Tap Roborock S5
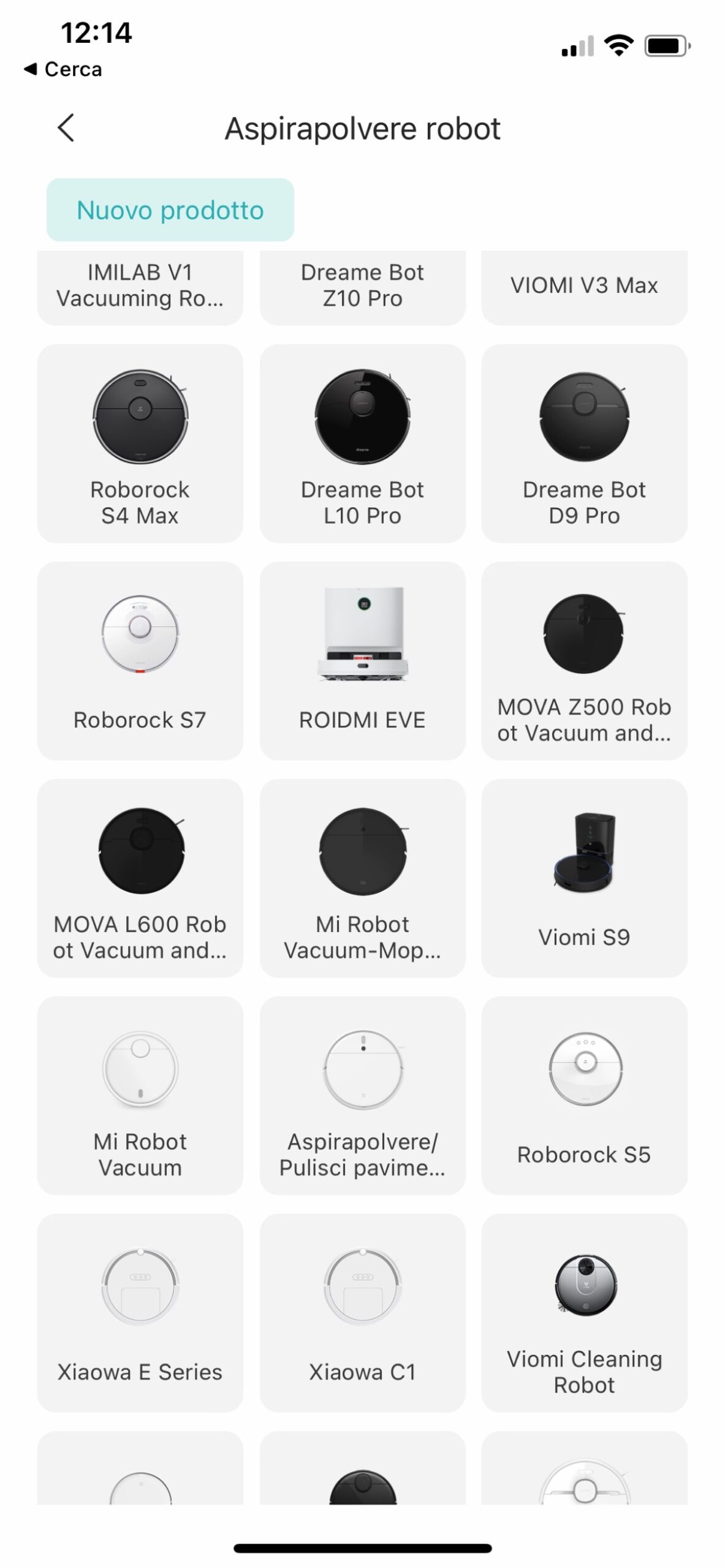 (x=583, y=1095)
